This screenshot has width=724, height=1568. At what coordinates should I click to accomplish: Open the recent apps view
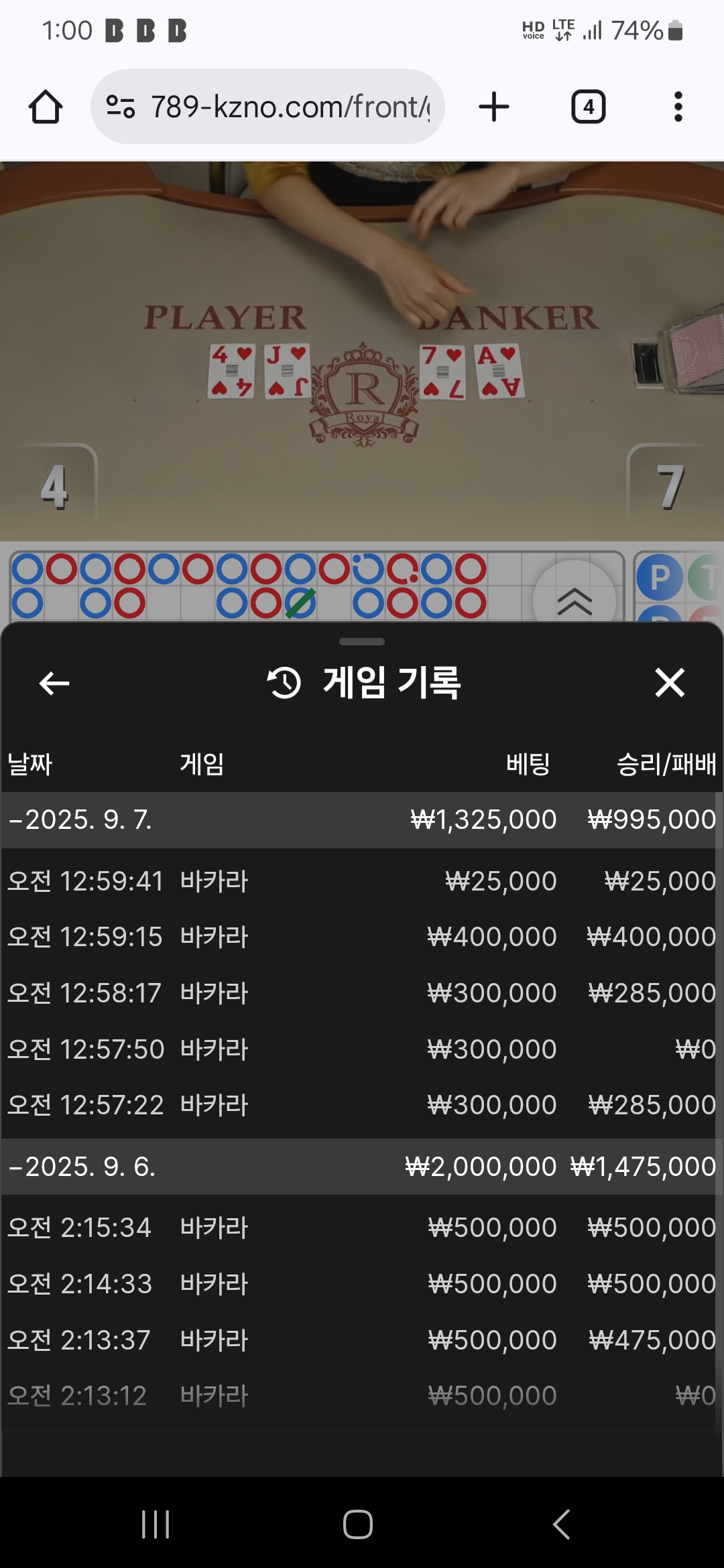click(156, 1524)
